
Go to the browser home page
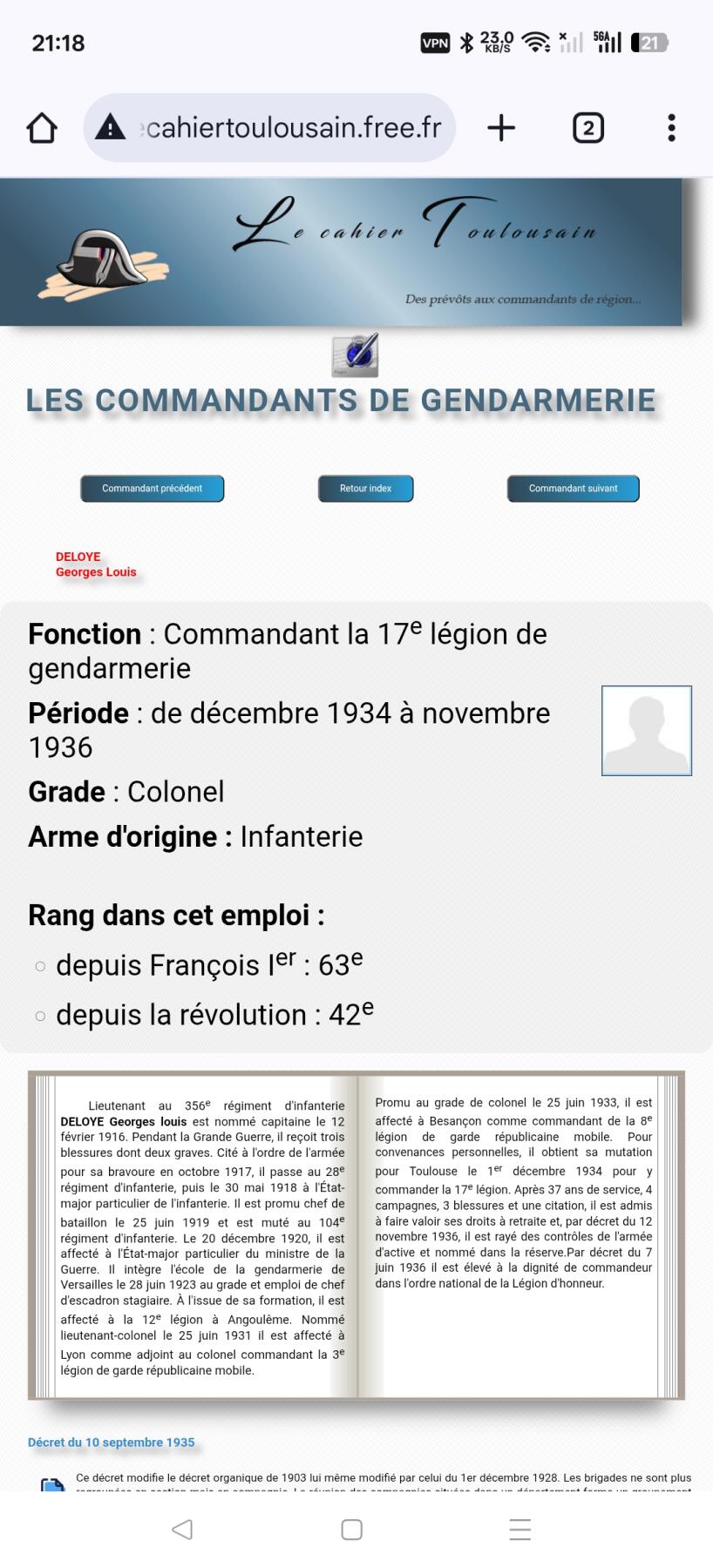click(x=42, y=128)
